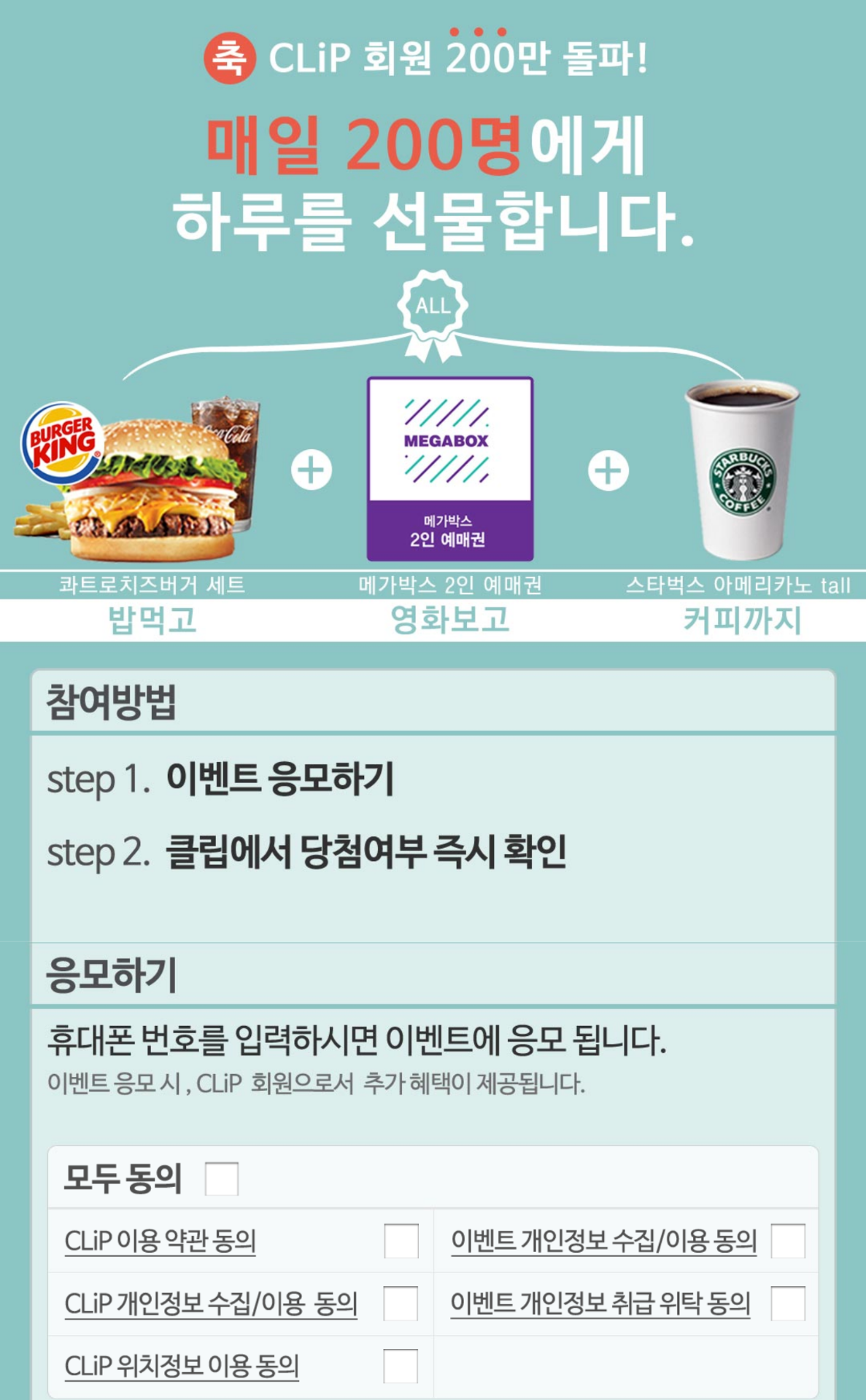Open the CLiP 개인정보 수집/이용 동의 link
Image resolution: width=866 pixels, height=1400 pixels.
click(x=211, y=1304)
